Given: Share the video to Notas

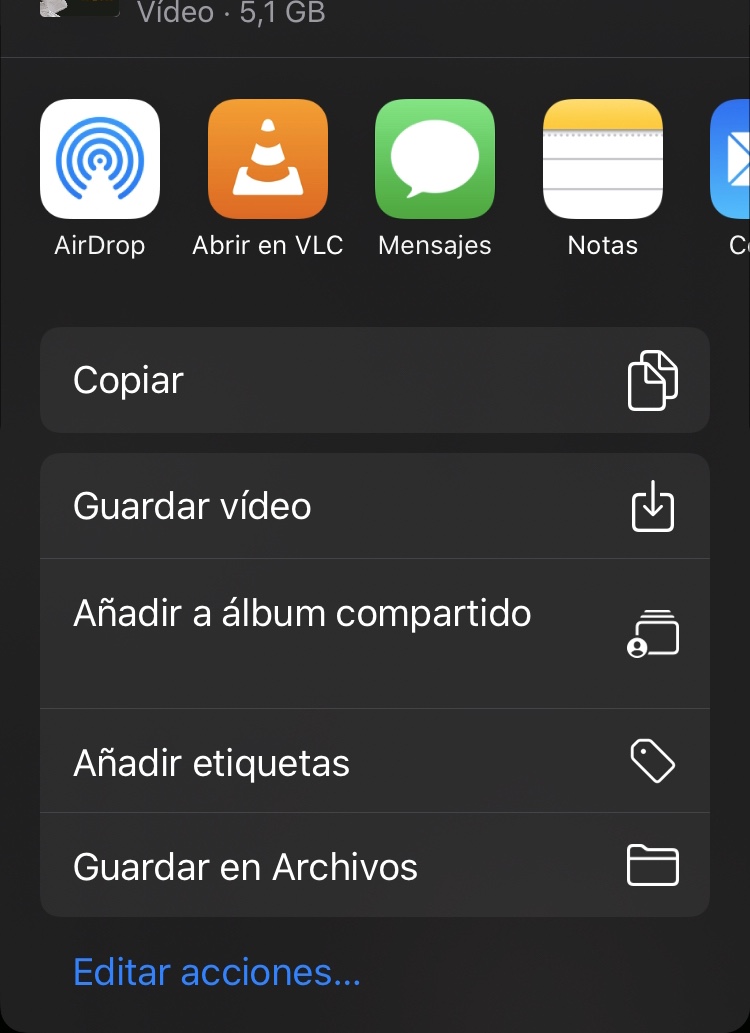Looking at the screenshot, I should click(602, 159).
